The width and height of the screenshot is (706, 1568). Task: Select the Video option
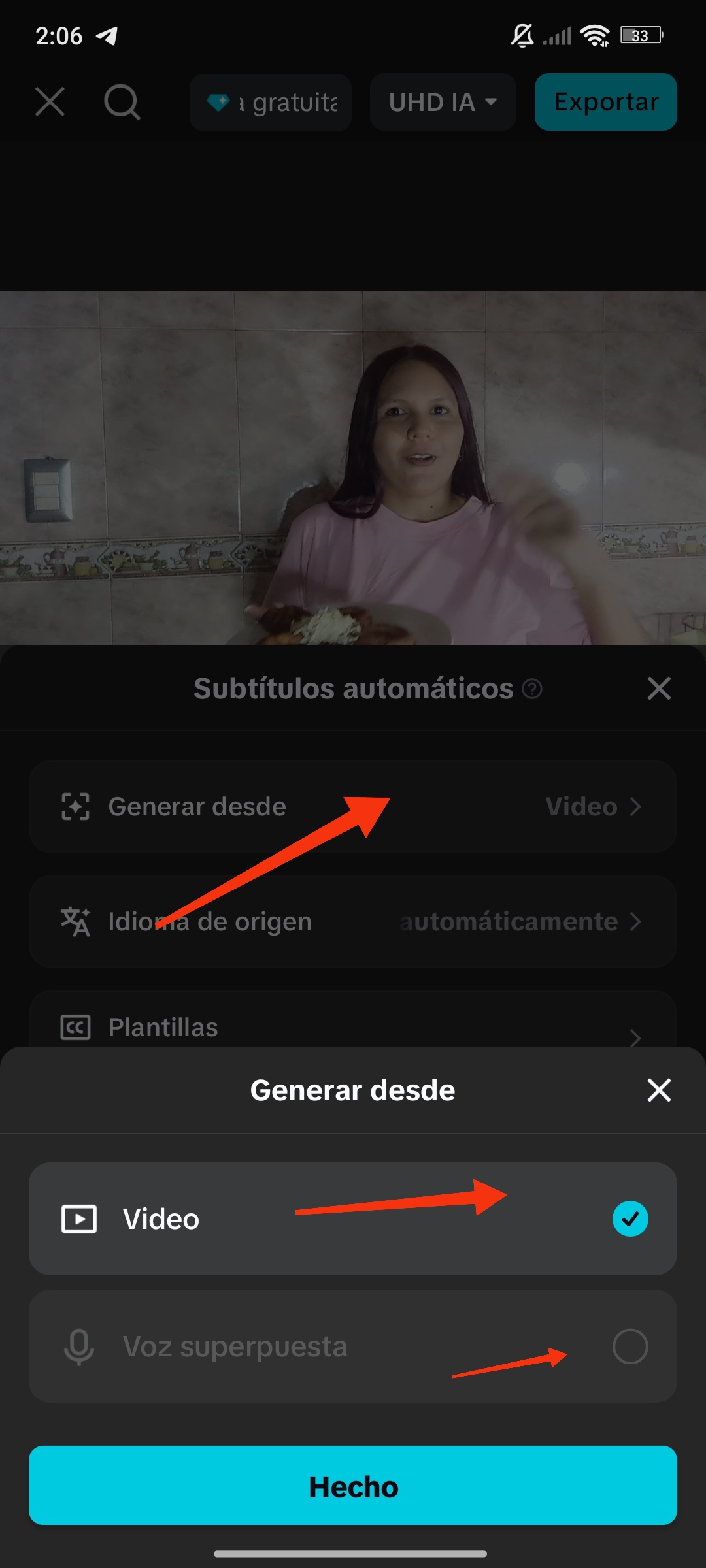coord(353,1218)
